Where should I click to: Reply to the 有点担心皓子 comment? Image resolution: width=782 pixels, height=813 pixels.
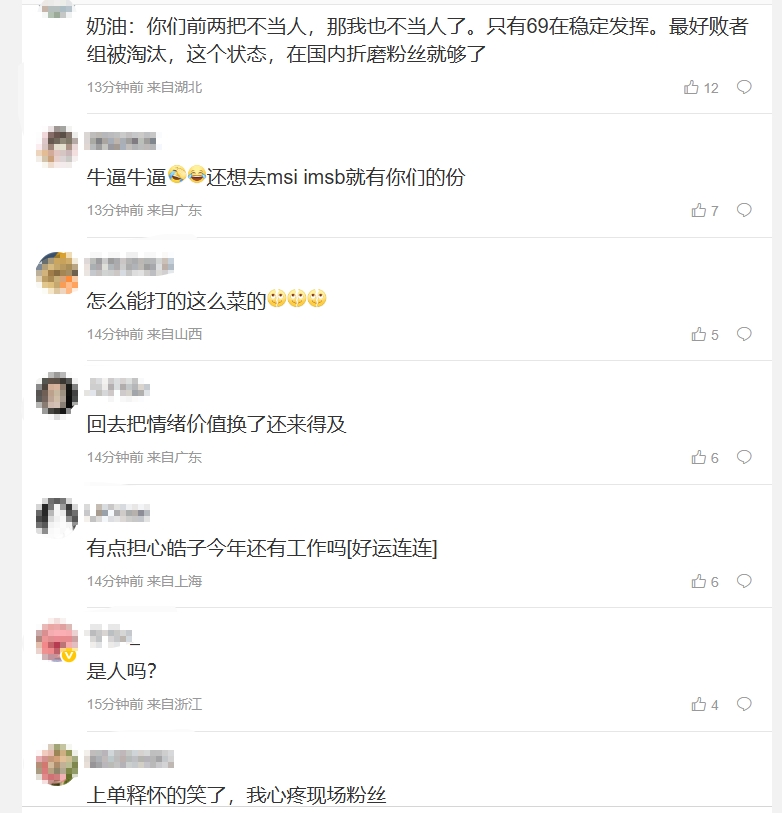[x=744, y=581]
